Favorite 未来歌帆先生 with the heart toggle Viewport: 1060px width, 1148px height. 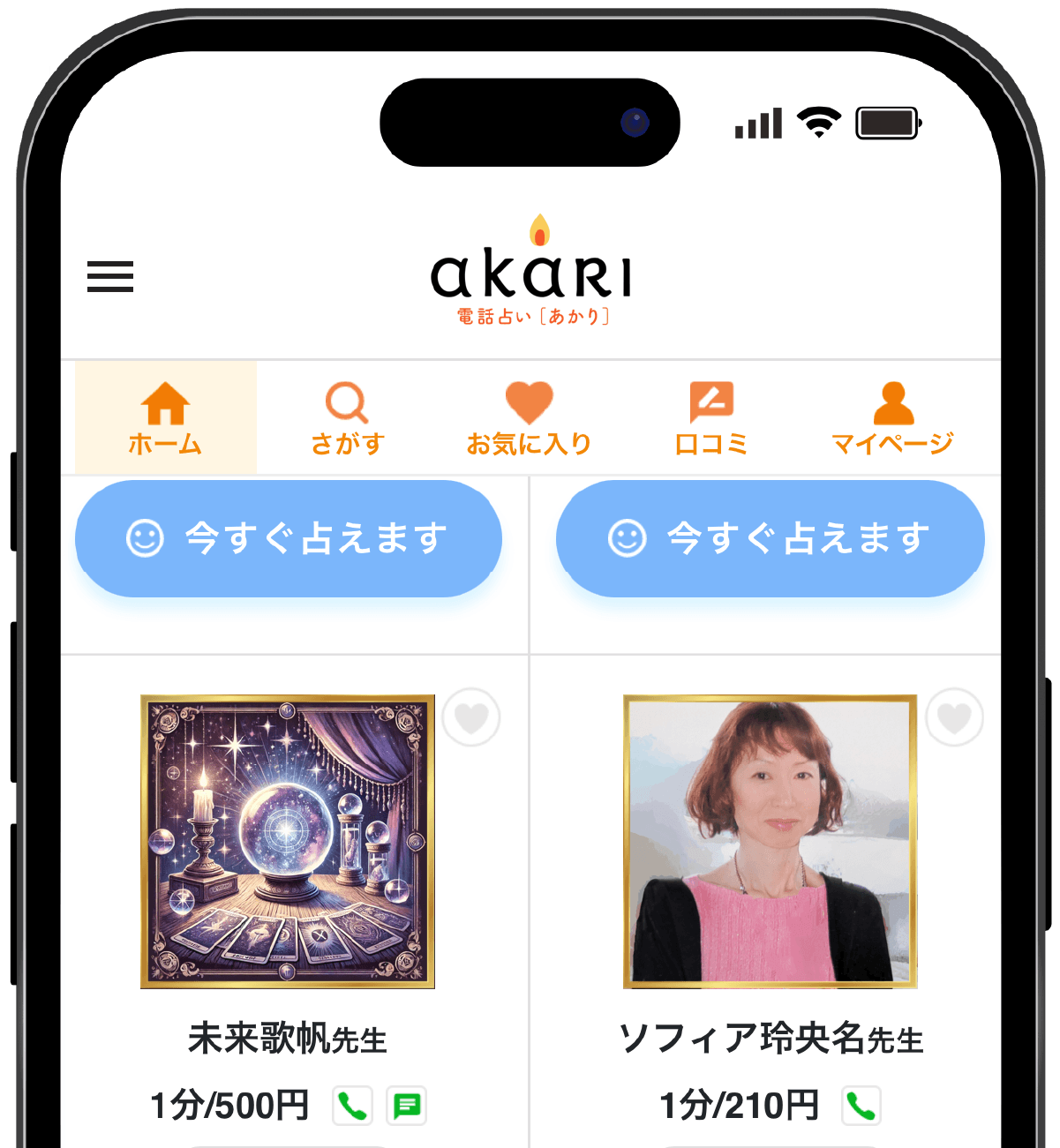[470, 718]
